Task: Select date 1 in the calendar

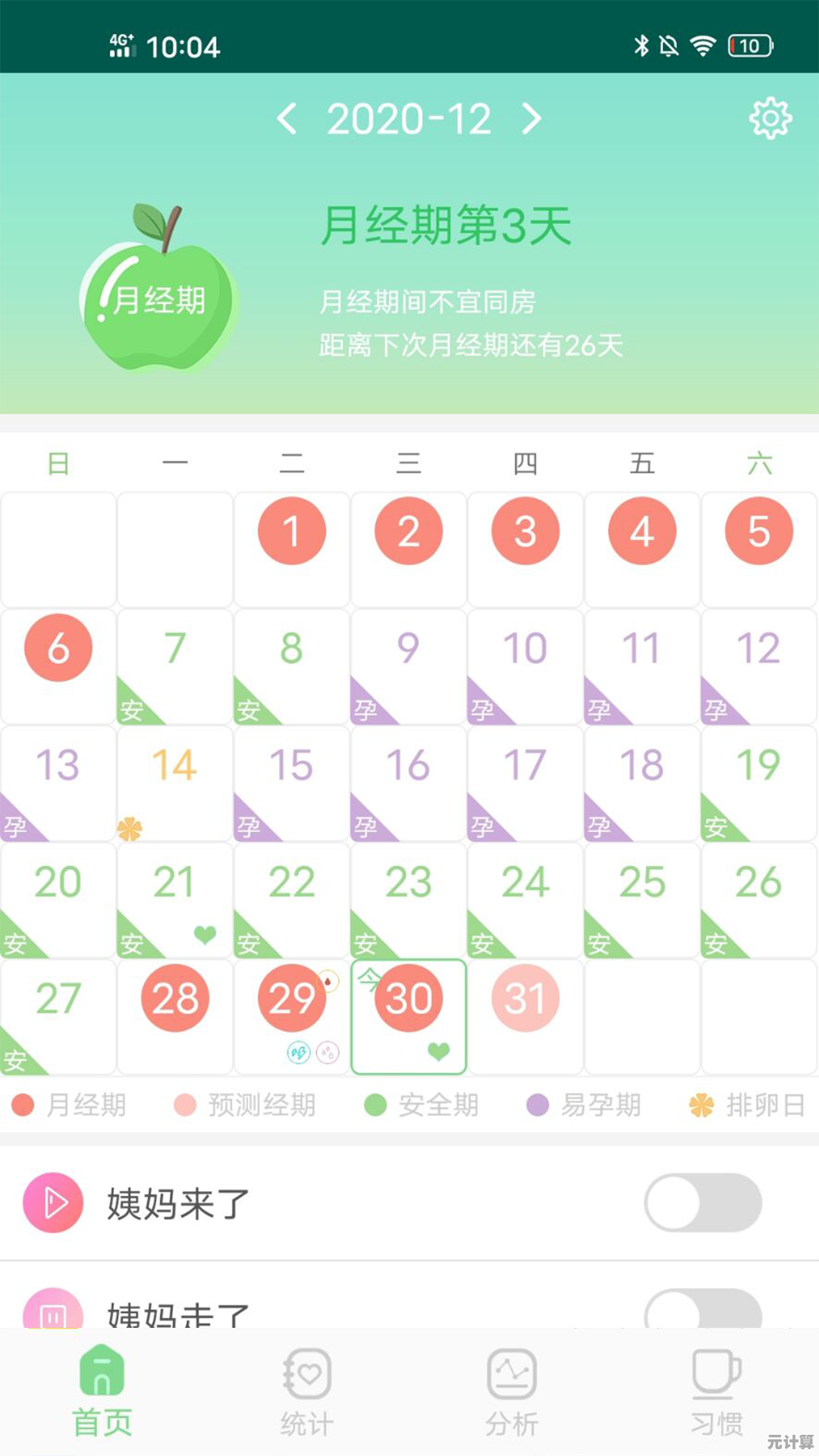Action: 292,531
